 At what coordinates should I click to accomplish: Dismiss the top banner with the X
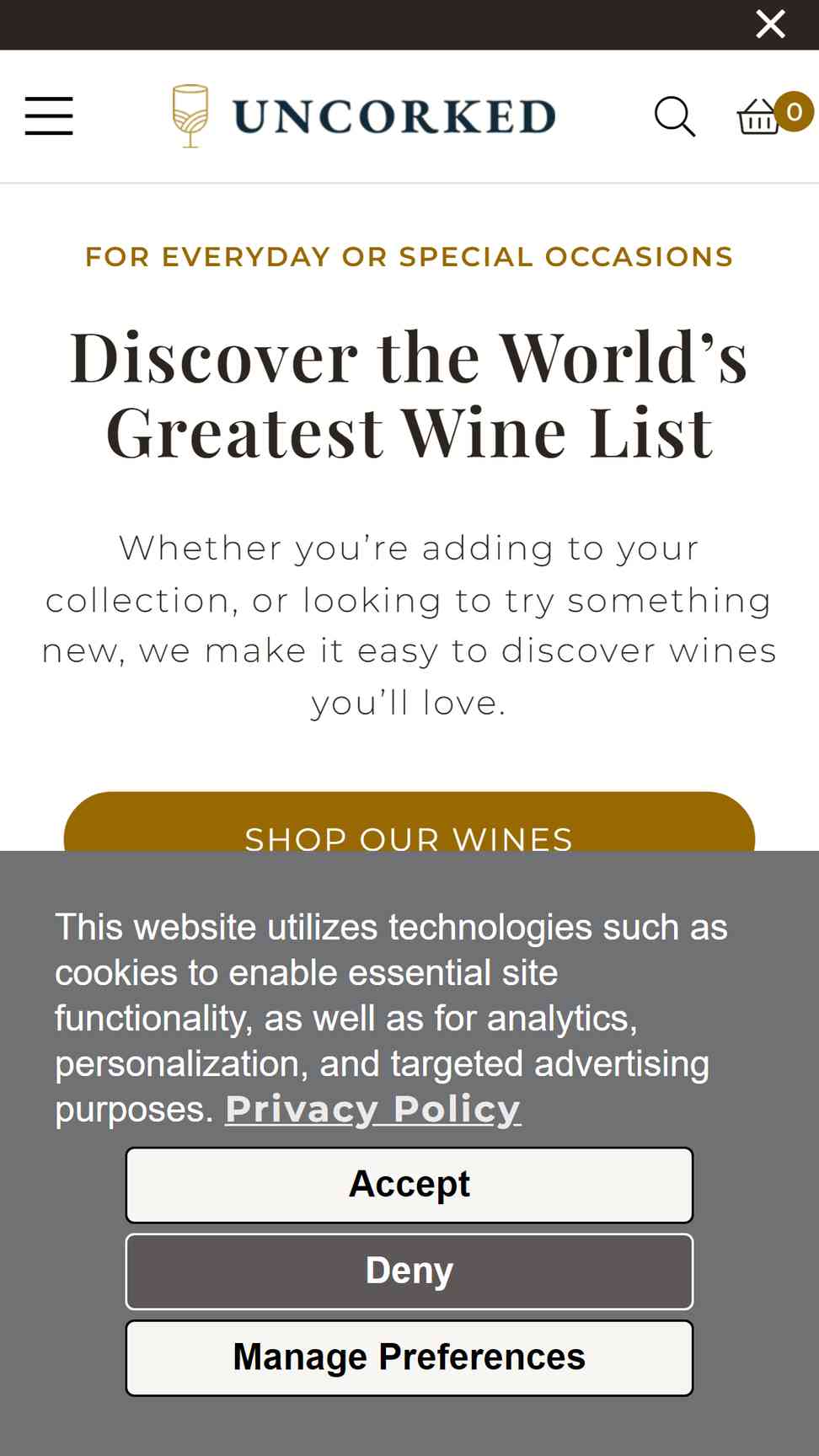click(770, 24)
